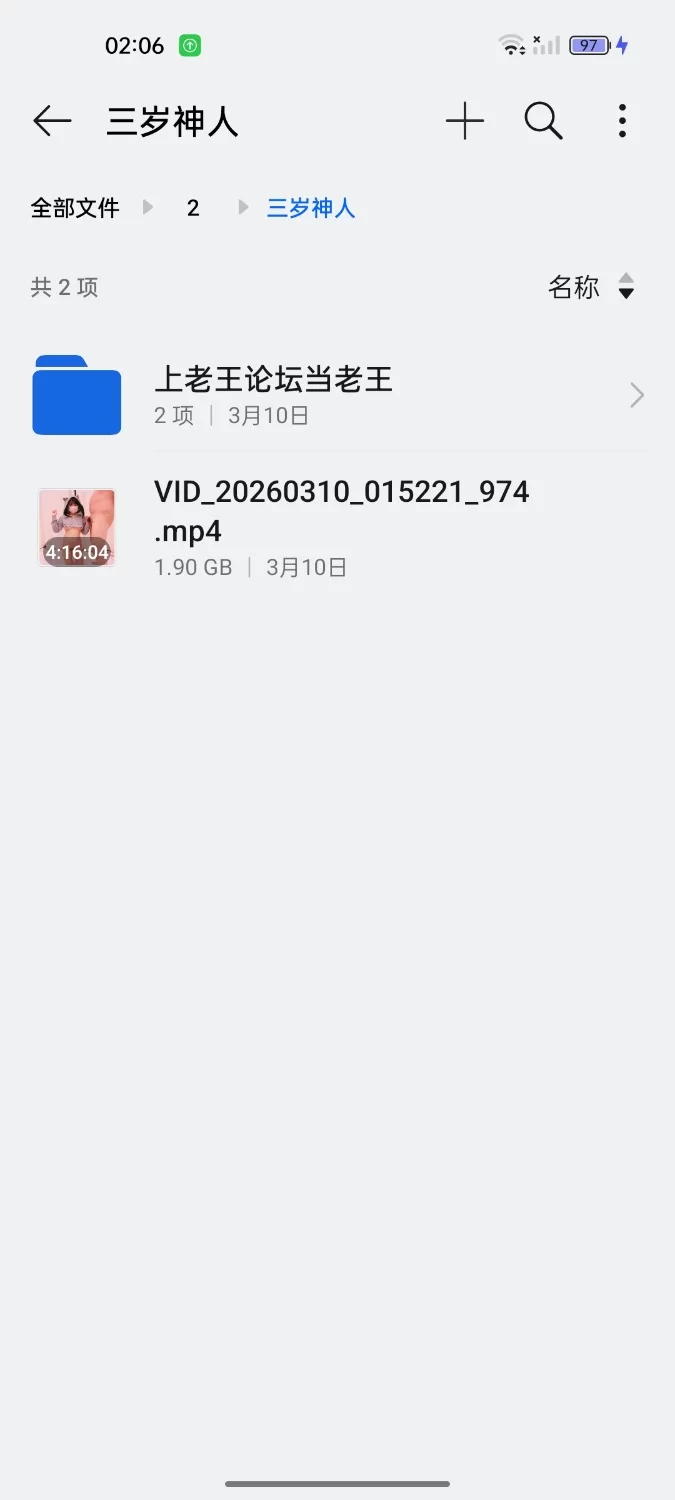Jump to 全部文件 in the breadcrumb
675x1500 pixels.
75,208
